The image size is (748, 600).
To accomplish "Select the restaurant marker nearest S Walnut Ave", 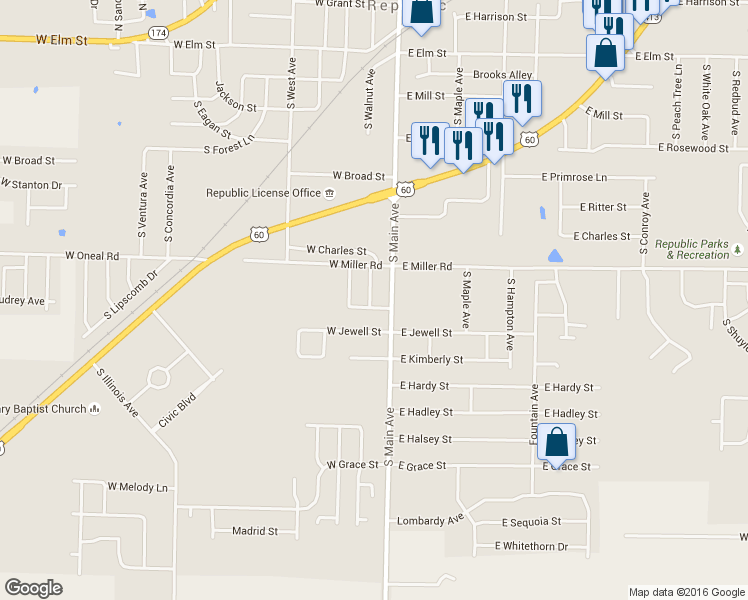I will (430, 141).
